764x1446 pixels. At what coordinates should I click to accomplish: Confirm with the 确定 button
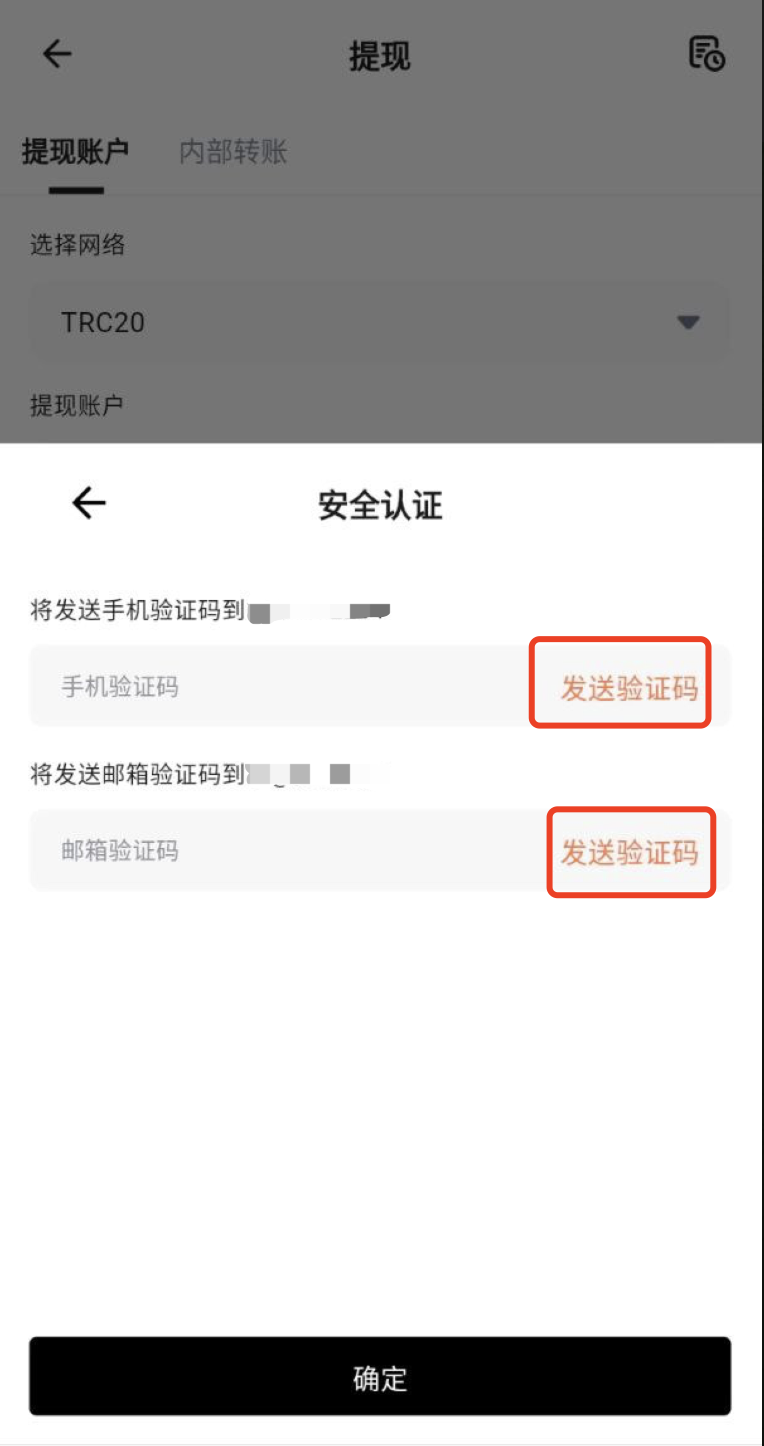[380, 1377]
